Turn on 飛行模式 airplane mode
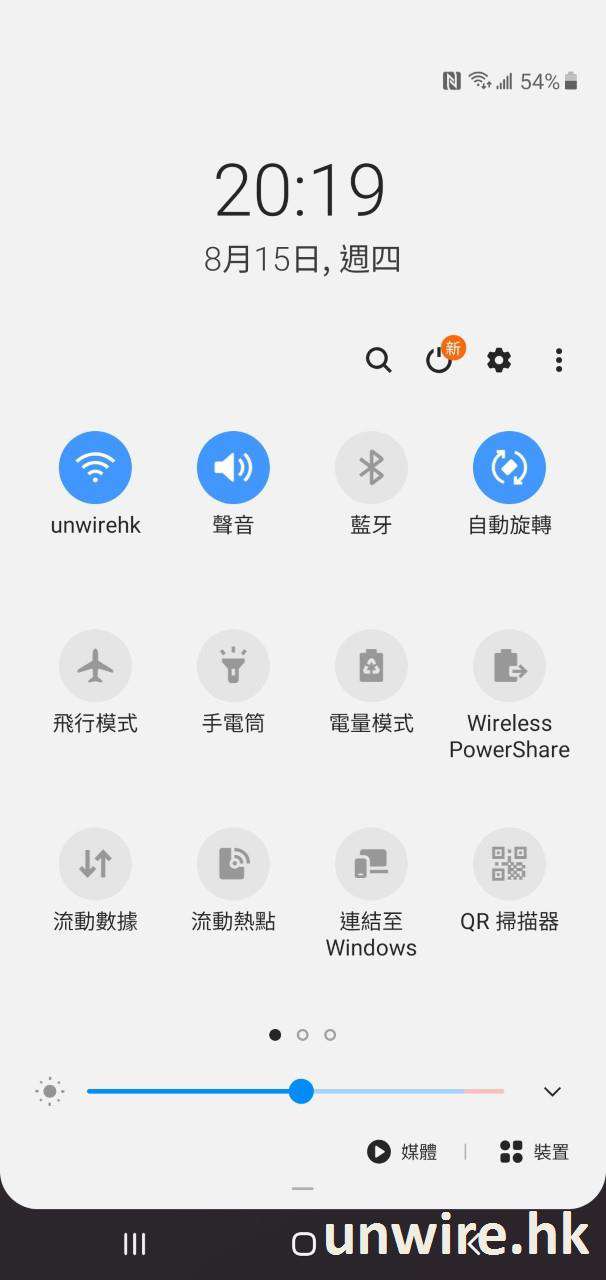 pos(95,665)
